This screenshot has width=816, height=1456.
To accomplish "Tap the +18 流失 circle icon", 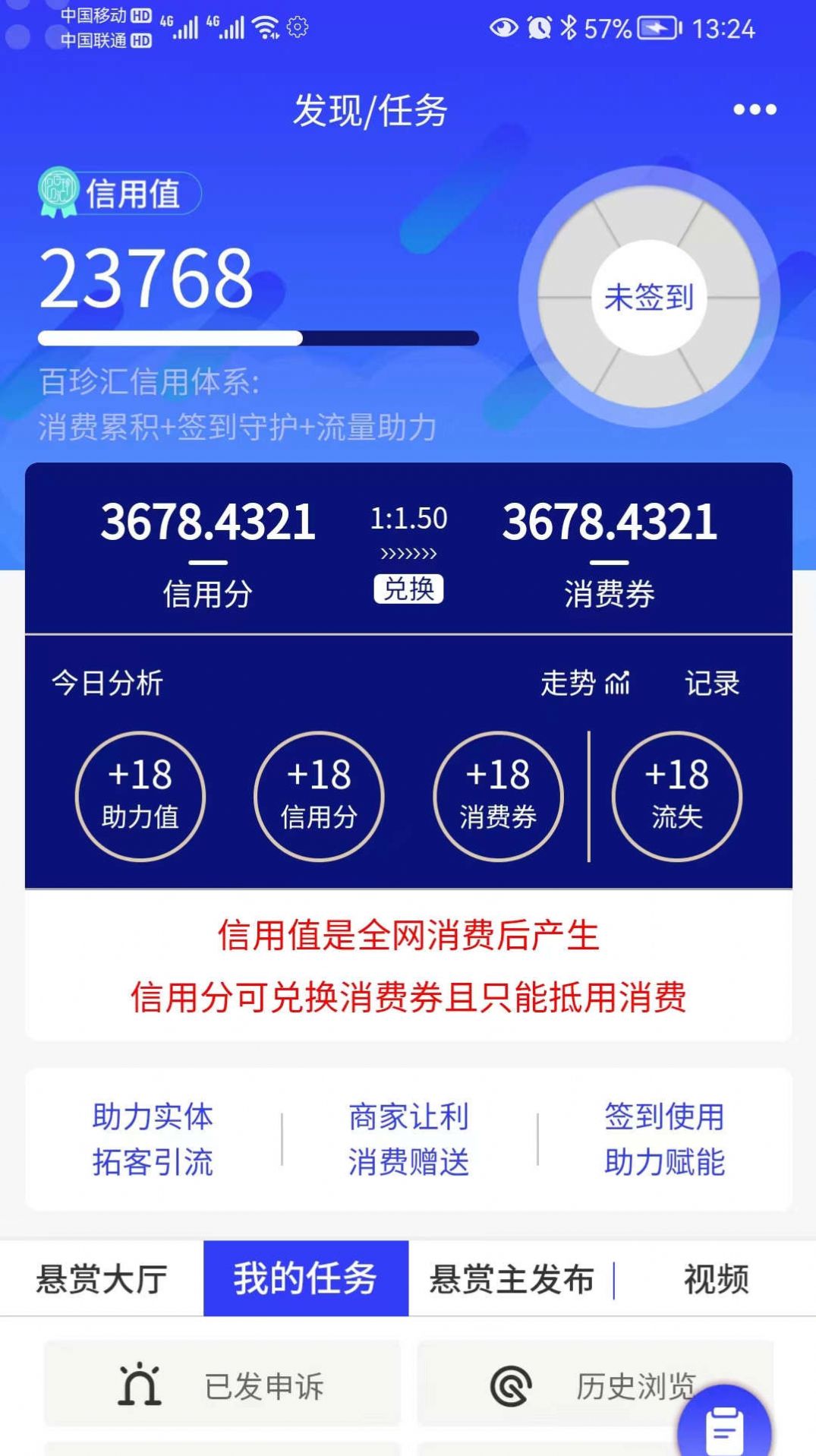I will tap(676, 797).
